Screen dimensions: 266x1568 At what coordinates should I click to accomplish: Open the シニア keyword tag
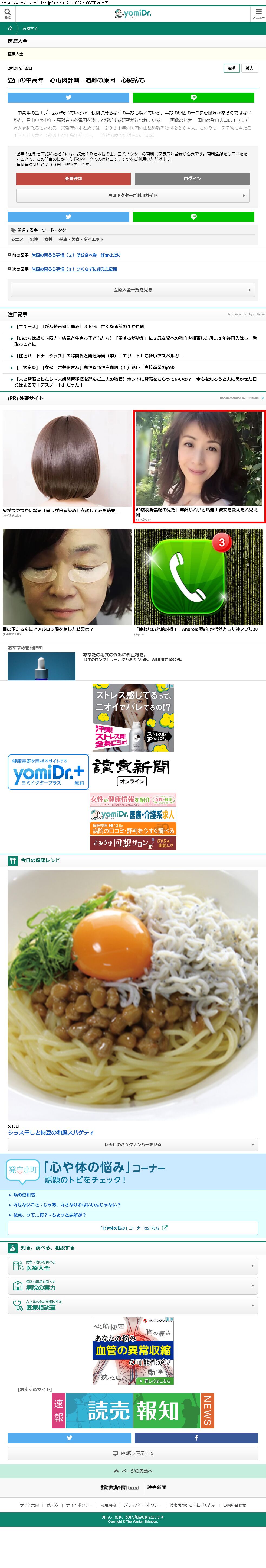tap(17, 239)
